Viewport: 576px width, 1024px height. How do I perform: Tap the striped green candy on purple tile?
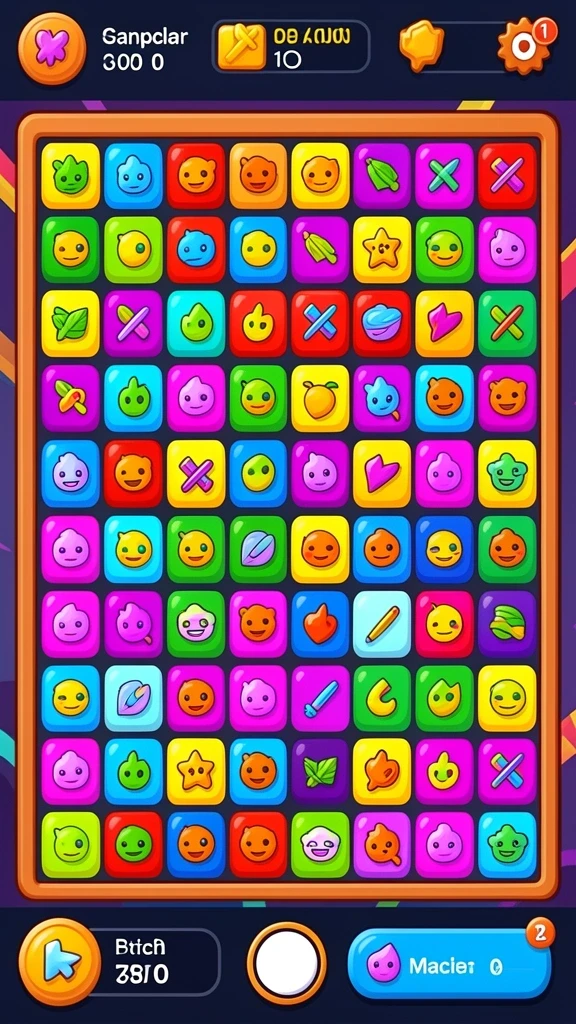coord(507,624)
